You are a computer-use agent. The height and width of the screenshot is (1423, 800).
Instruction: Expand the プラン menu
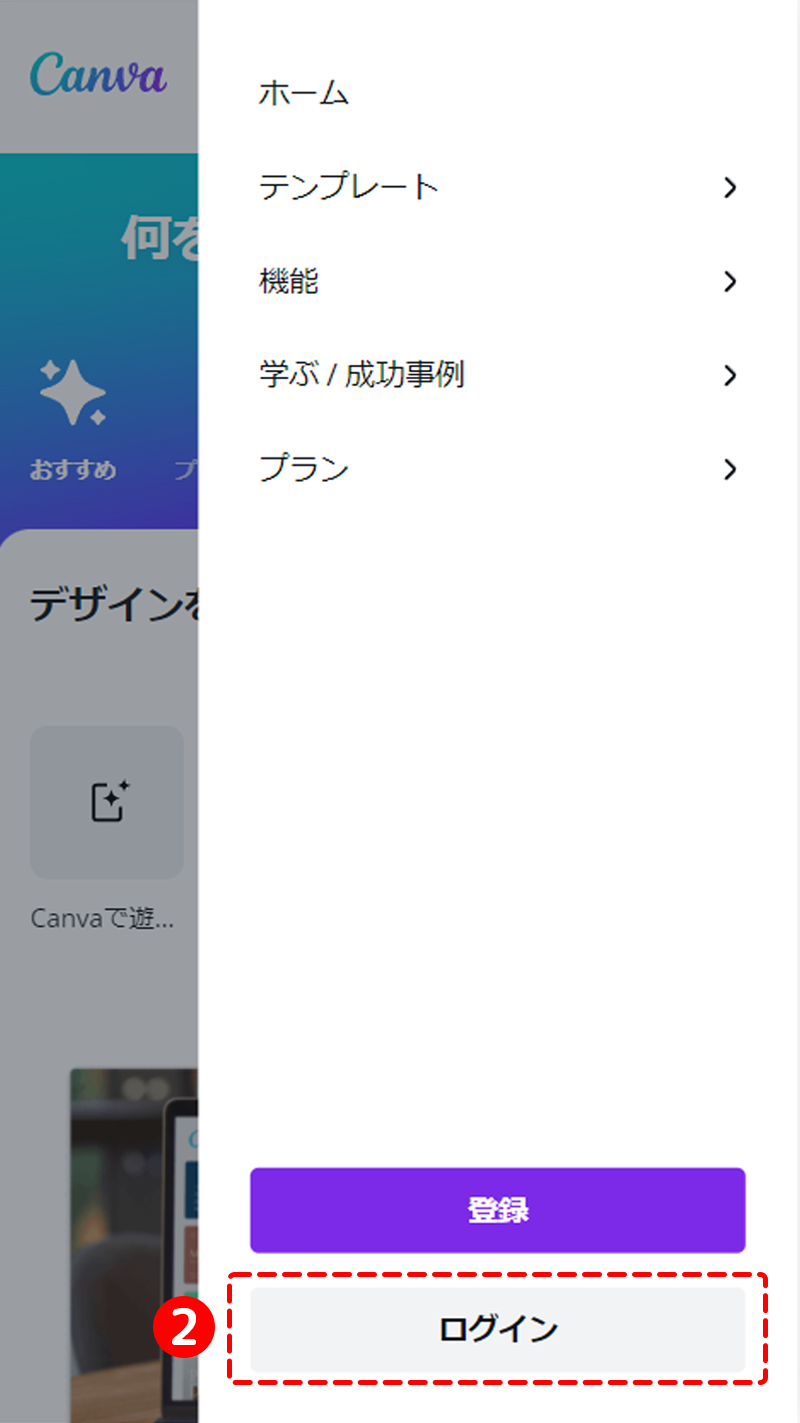(x=498, y=468)
